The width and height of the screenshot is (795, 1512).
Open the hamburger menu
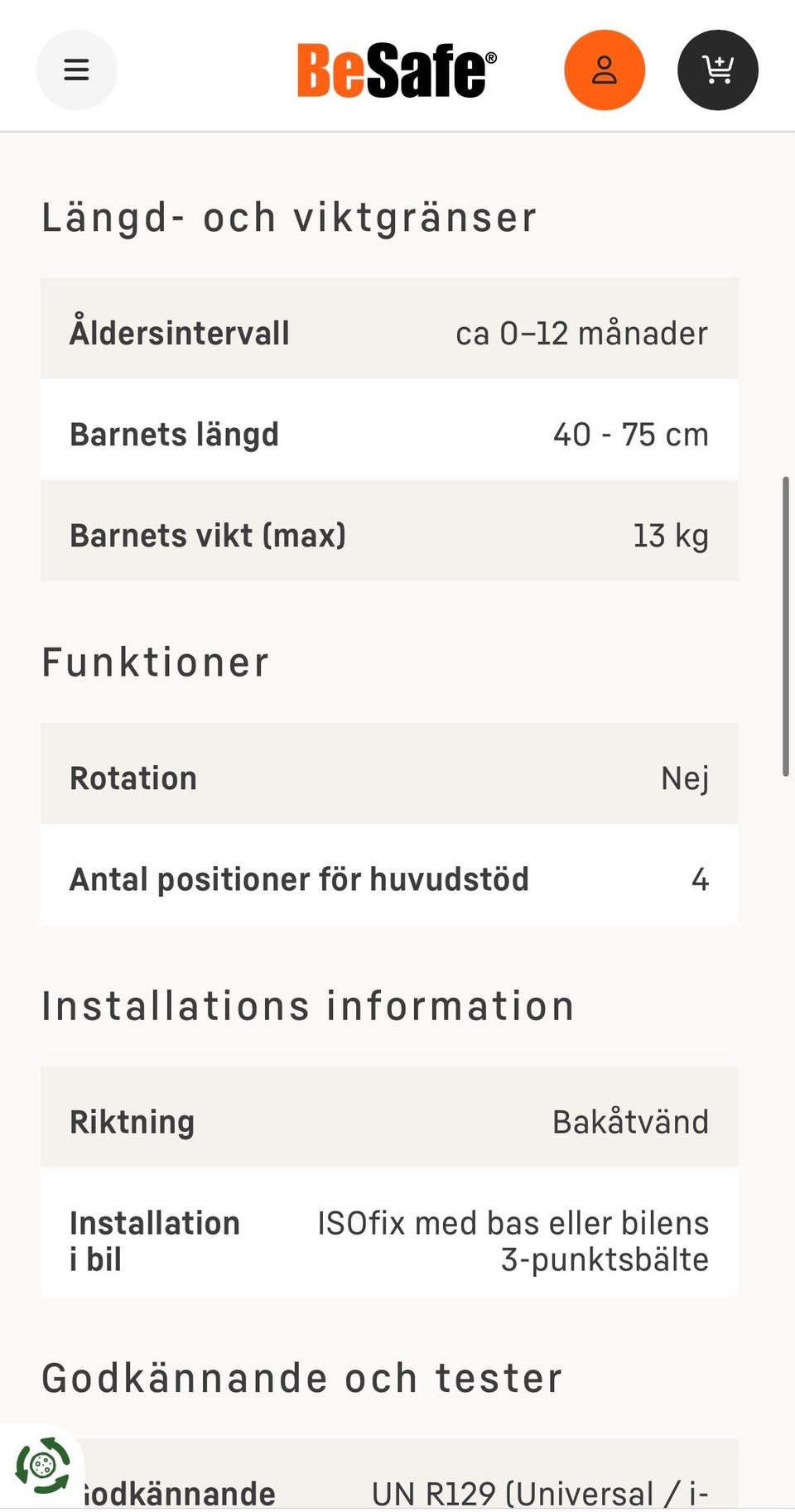point(76,70)
